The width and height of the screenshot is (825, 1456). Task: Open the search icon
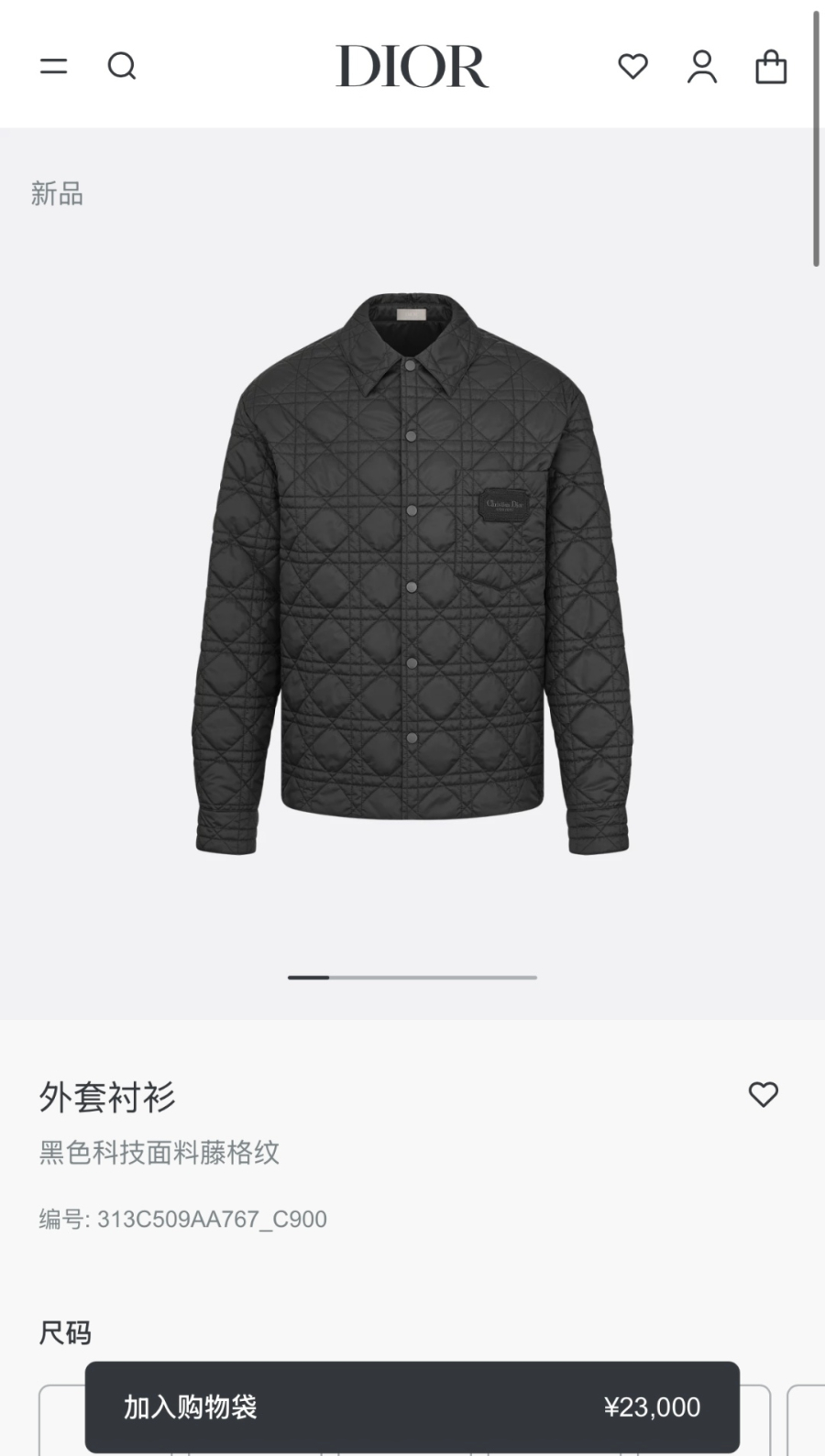coord(122,66)
